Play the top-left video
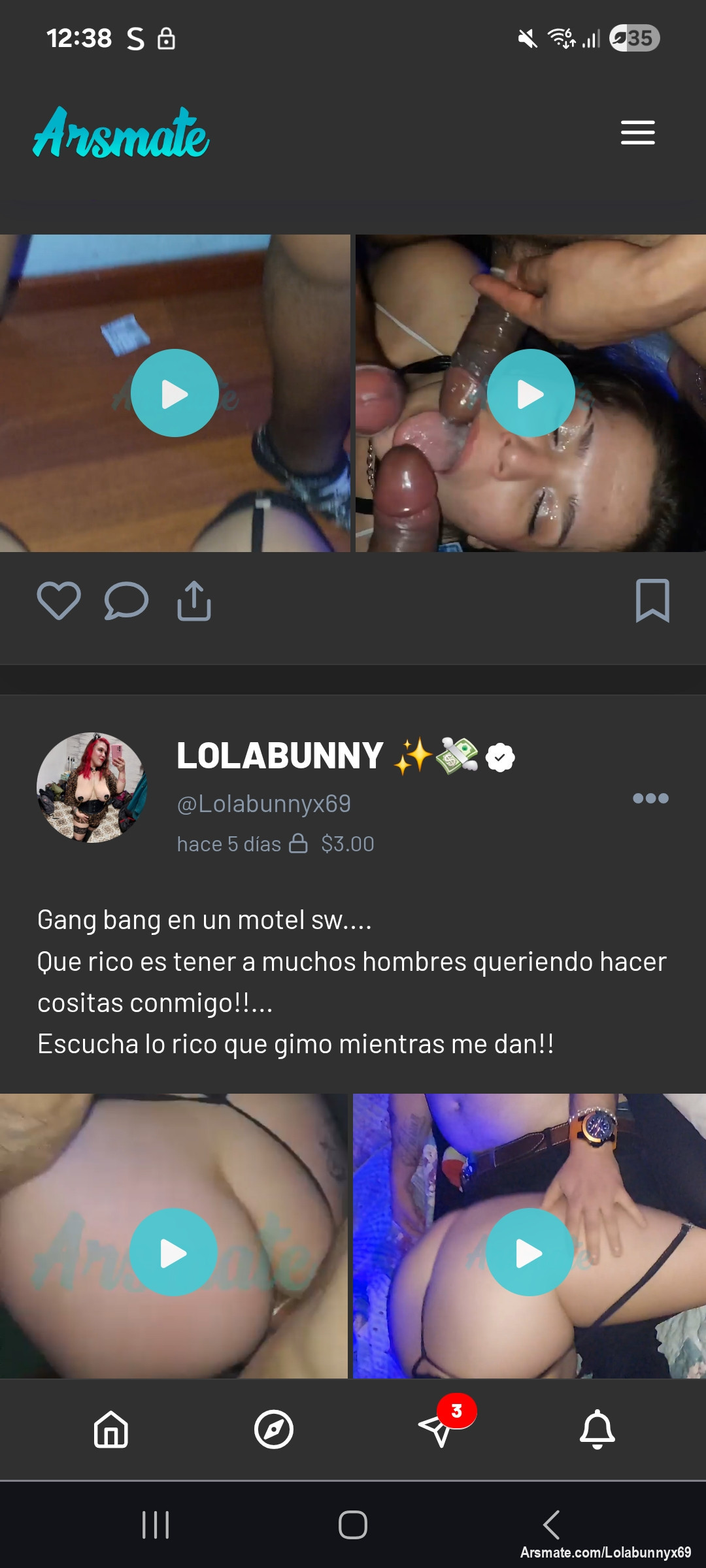The height and width of the screenshot is (1568, 706). coord(175,393)
